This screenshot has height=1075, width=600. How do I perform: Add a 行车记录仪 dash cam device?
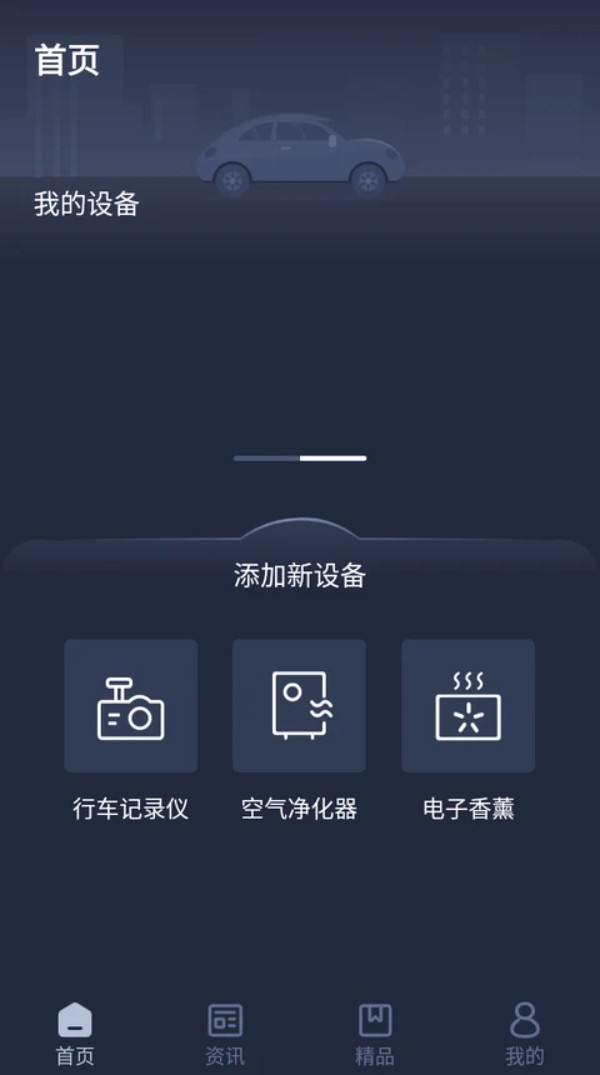tap(131, 706)
